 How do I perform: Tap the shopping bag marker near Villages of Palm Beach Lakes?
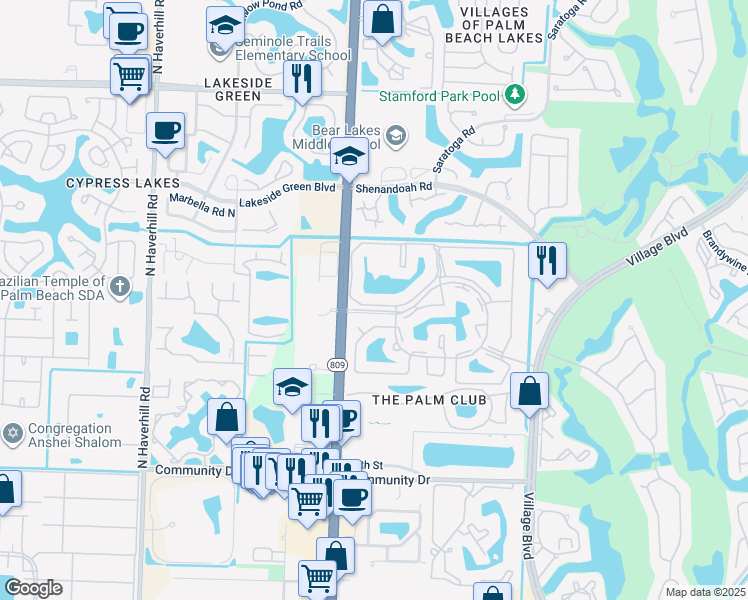(x=382, y=19)
